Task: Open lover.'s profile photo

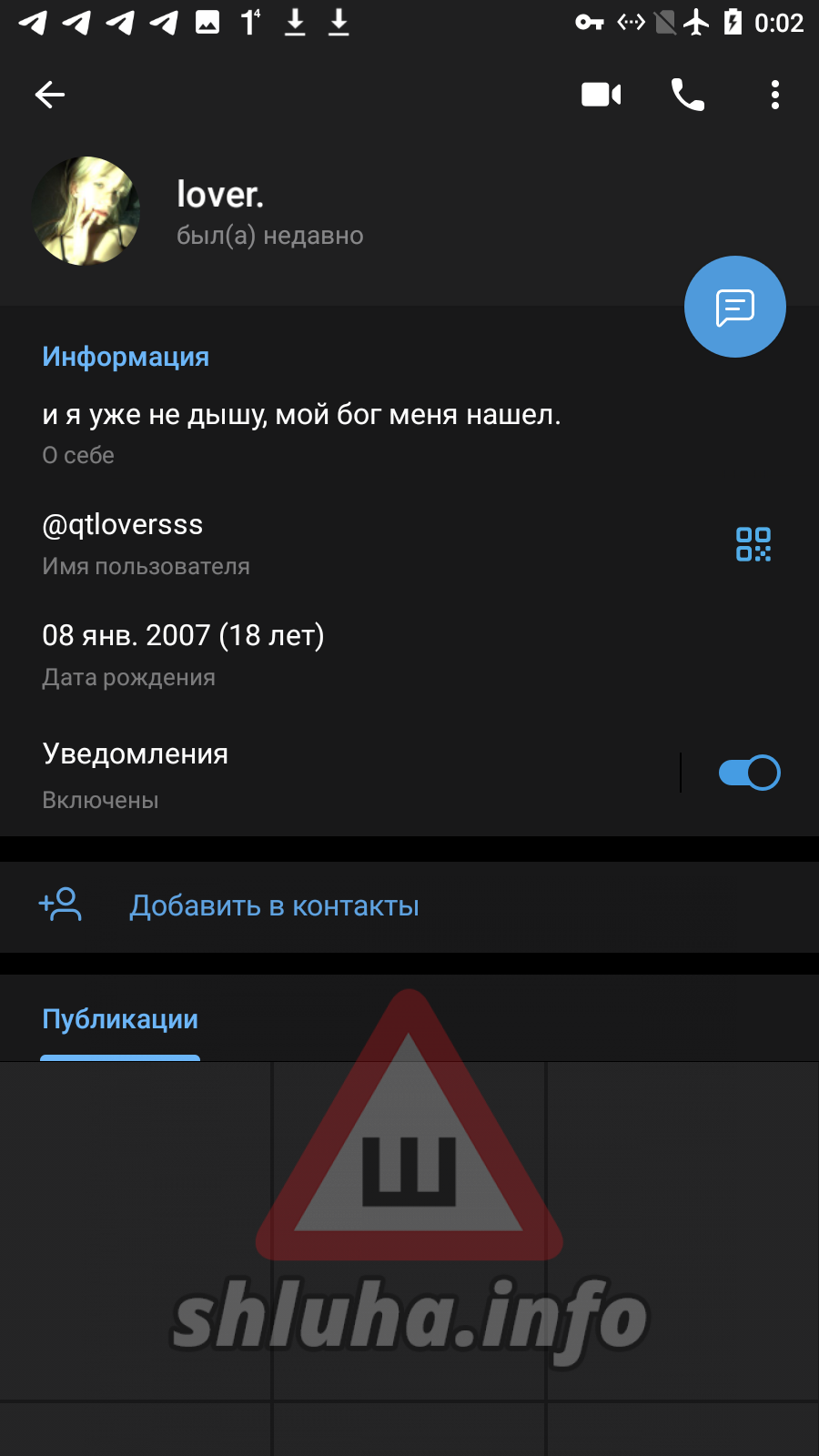Action: [x=86, y=211]
